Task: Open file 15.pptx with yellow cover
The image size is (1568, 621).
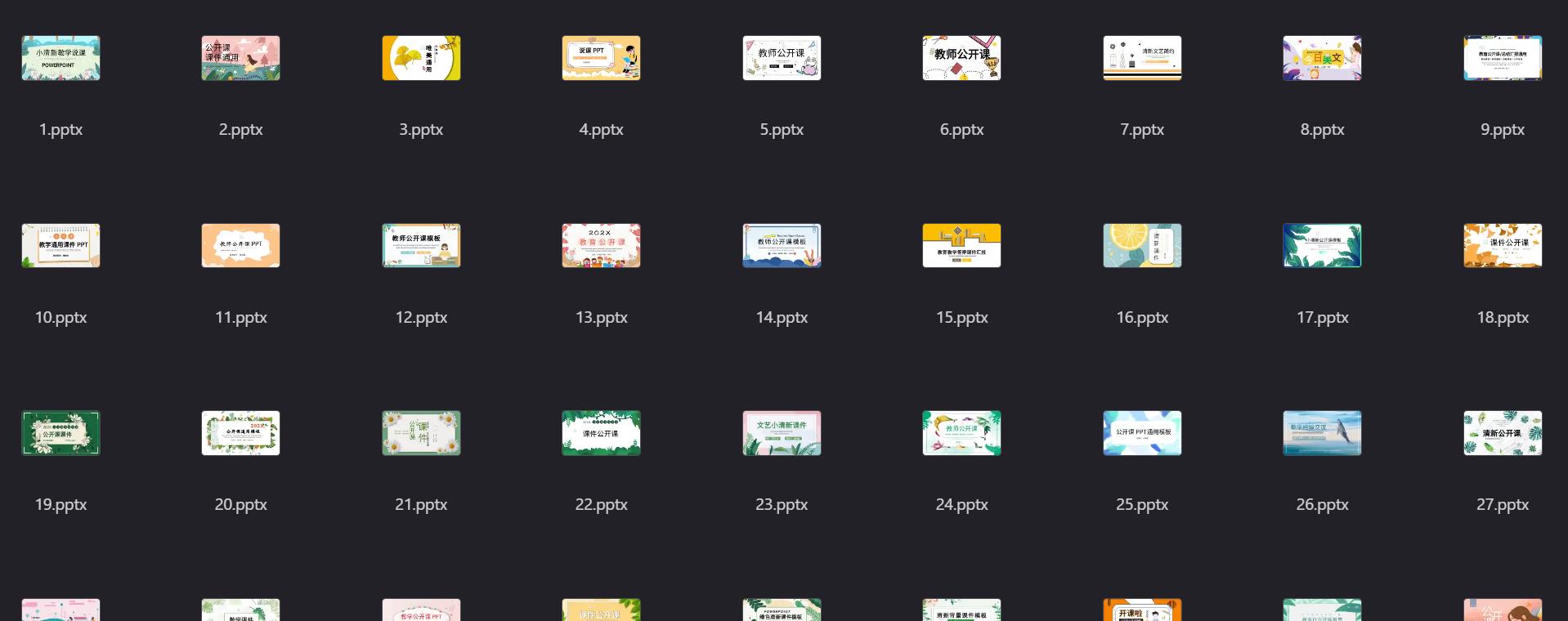Action: click(x=961, y=246)
